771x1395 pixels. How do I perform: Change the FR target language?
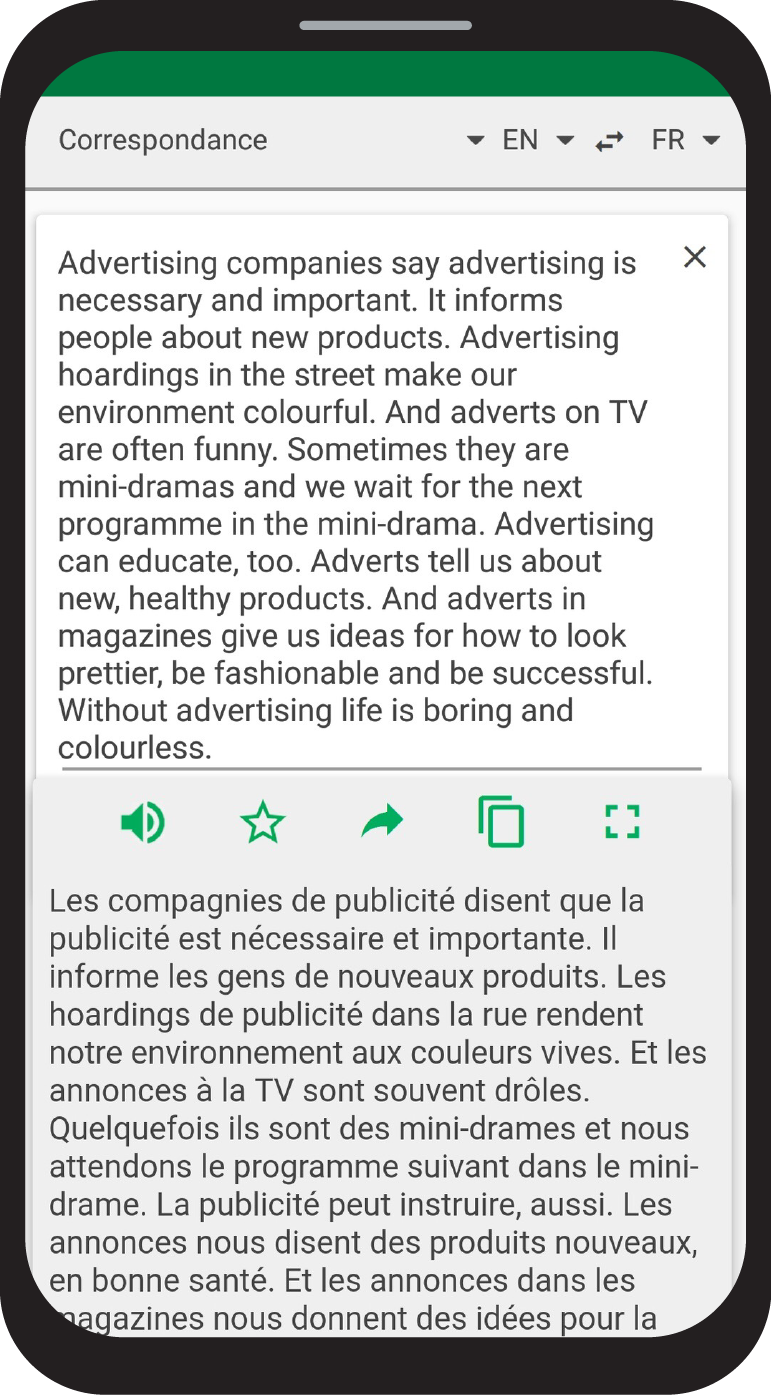(x=686, y=140)
